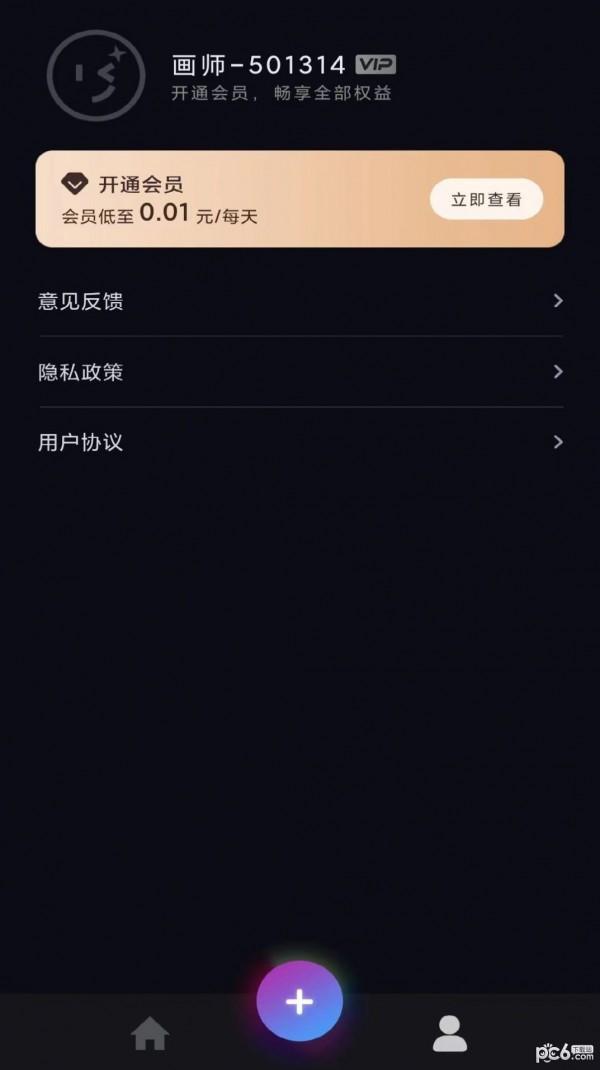Viewport: 600px width, 1070px height.
Task: Tap the plus create button
Action: (300, 1001)
